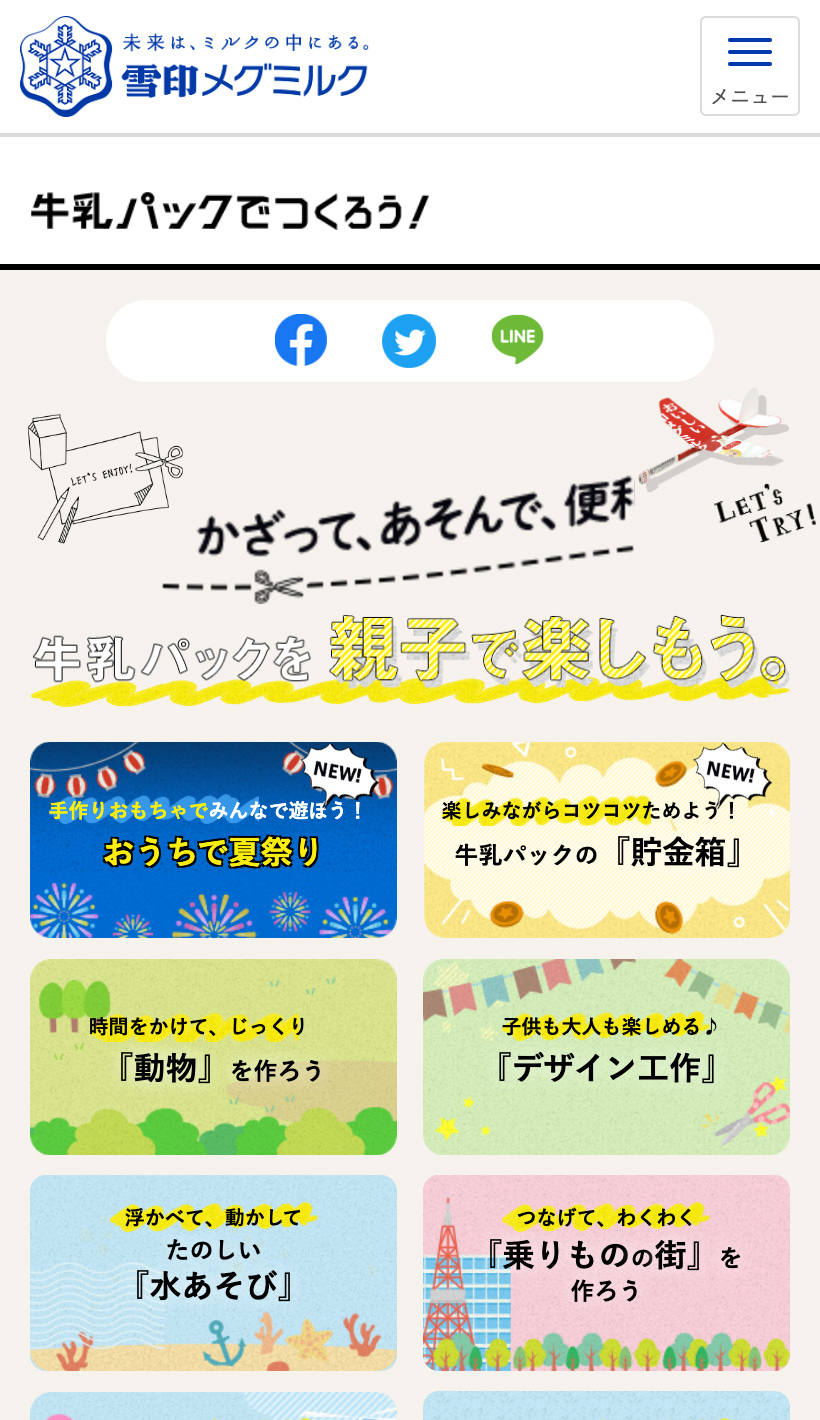Viewport: 820px width, 1420px height.
Task: Open the おうちで夏祭り card
Action: (x=213, y=839)
